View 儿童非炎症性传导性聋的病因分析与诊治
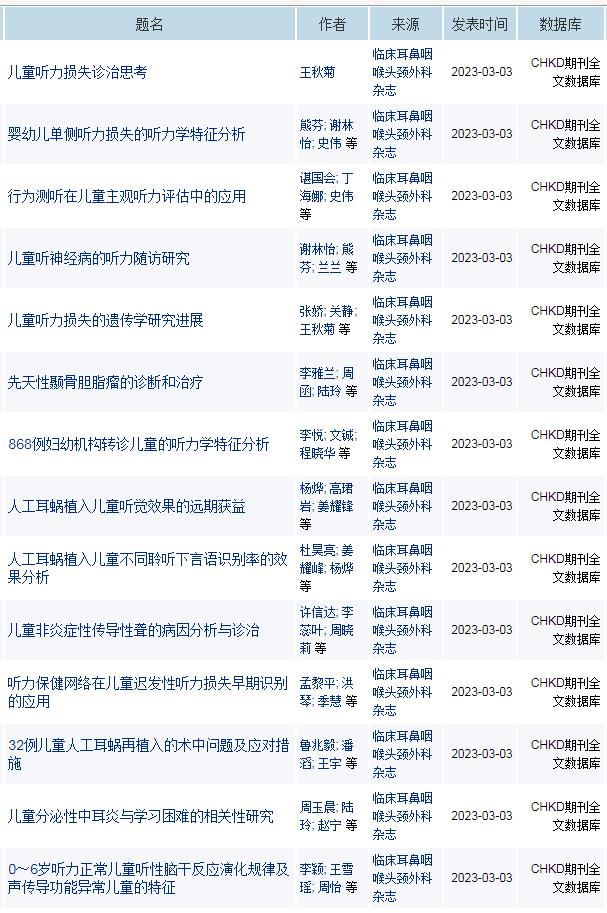The image size is (607, 913). pos(134,630)
